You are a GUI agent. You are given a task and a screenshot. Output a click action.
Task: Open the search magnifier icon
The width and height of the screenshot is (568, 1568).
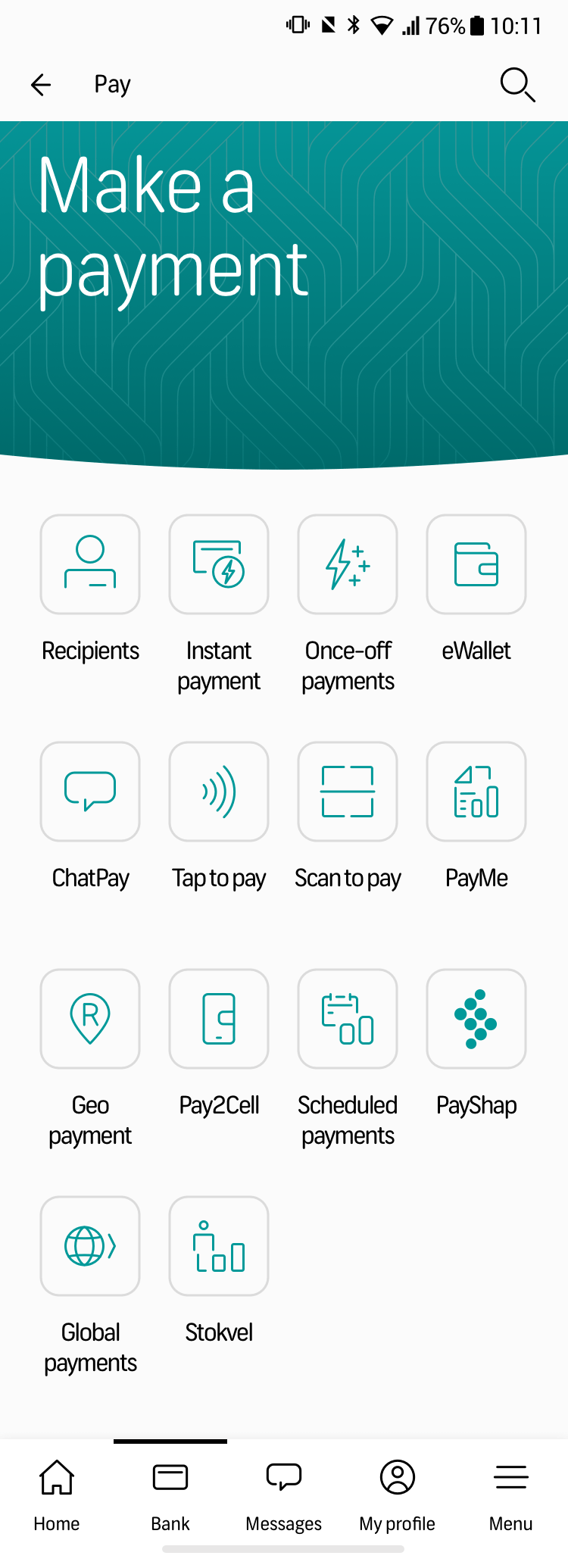(x=517, y=84)
